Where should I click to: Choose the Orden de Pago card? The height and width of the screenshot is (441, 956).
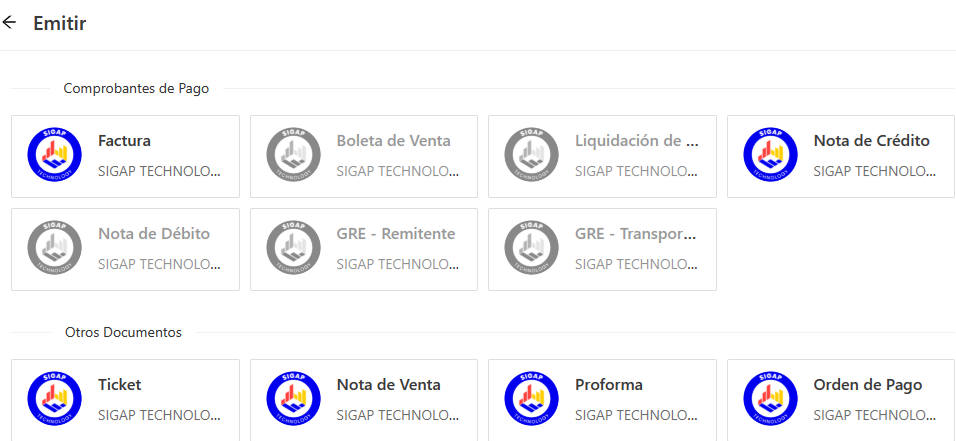[841, 399]
